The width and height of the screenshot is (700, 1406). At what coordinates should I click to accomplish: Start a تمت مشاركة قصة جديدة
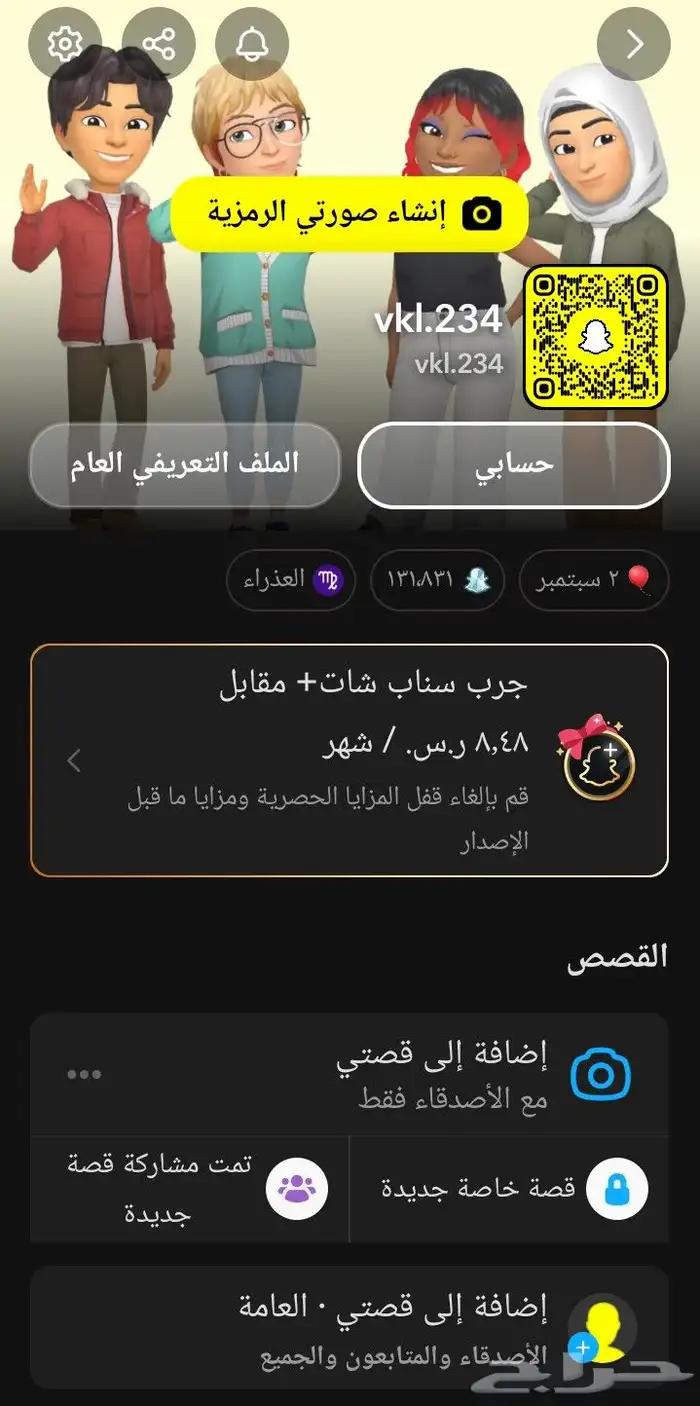tap(190, 1189)
